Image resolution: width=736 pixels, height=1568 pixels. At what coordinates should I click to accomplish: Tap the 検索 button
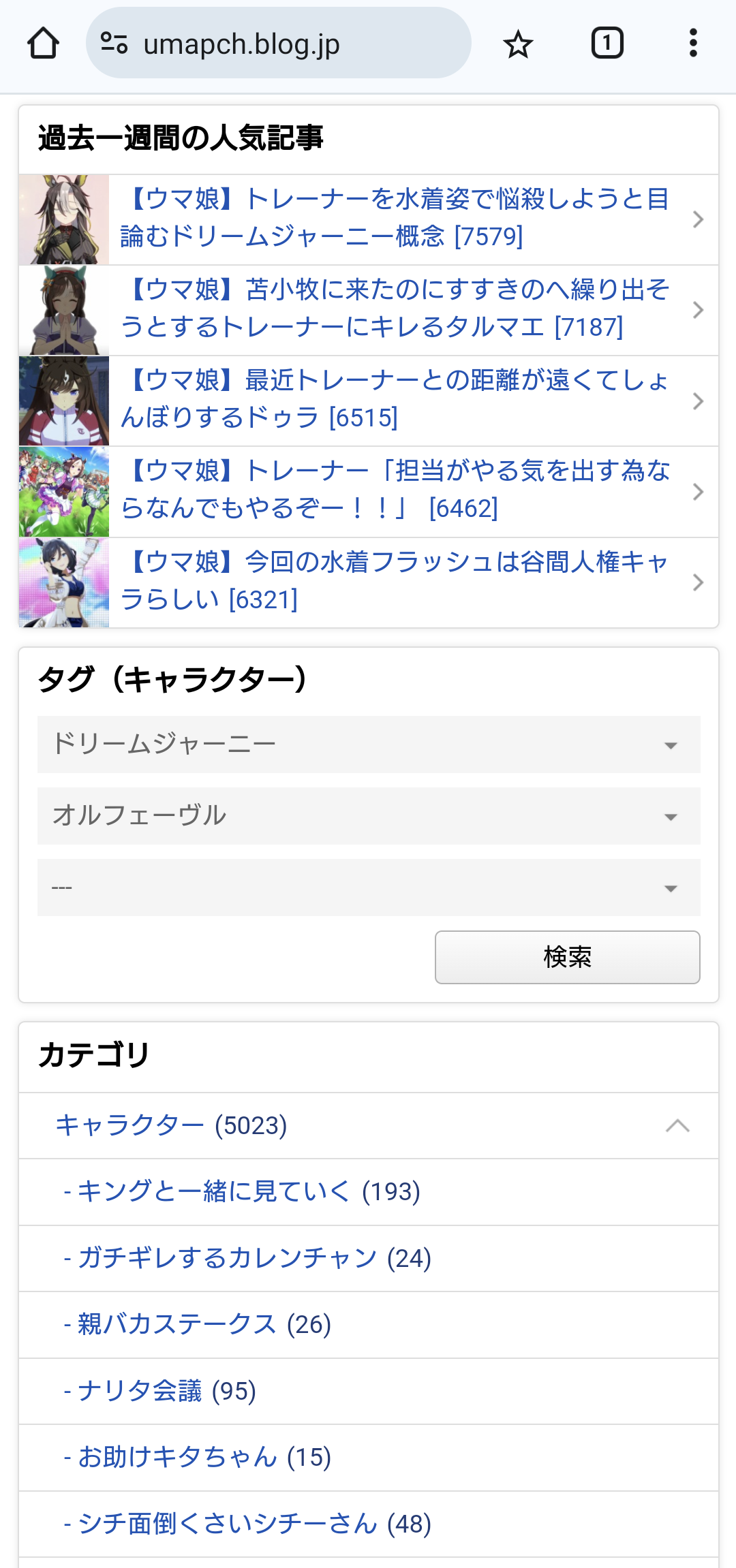567,957
